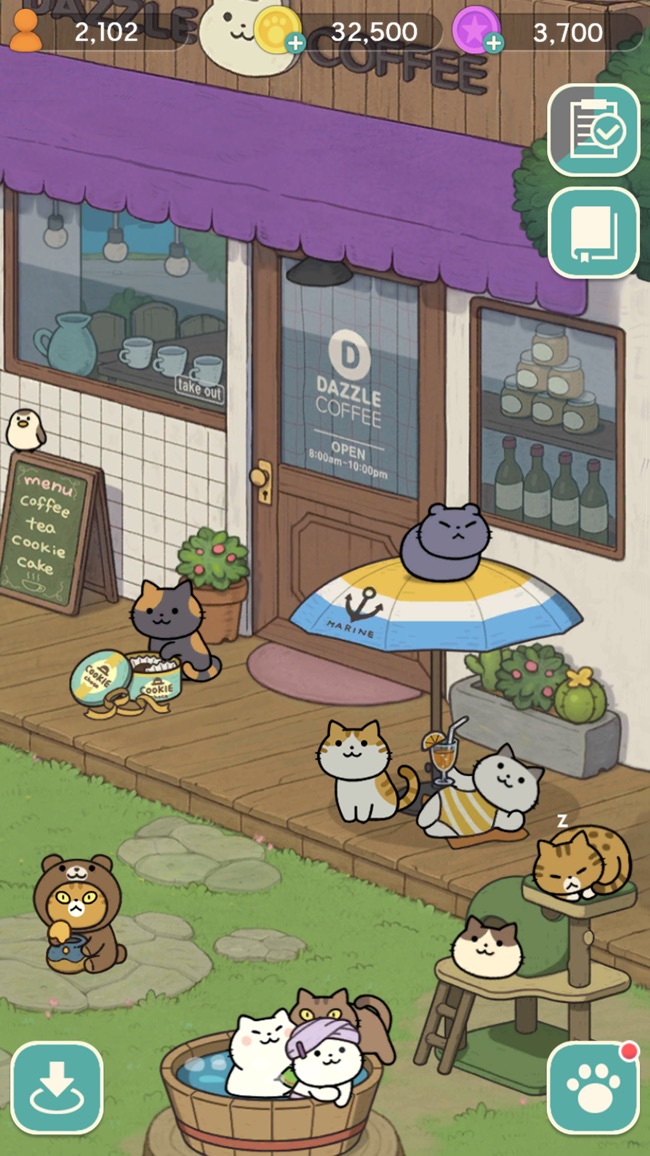
Task: Open the cat book catalog
Action: pyautogui.click(x=594, y=233)
